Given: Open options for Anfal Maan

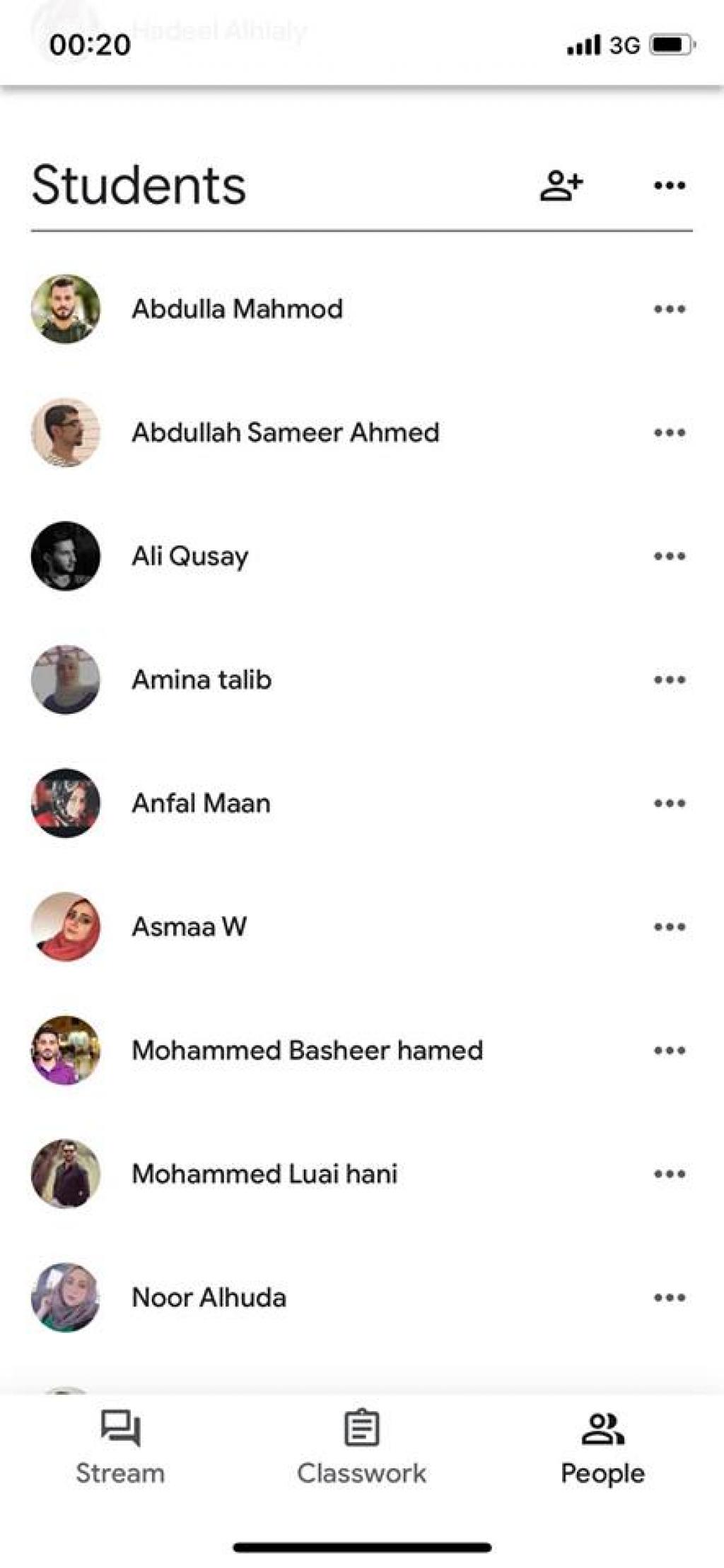Looking at the screenshot, I should tap(669, 803).
